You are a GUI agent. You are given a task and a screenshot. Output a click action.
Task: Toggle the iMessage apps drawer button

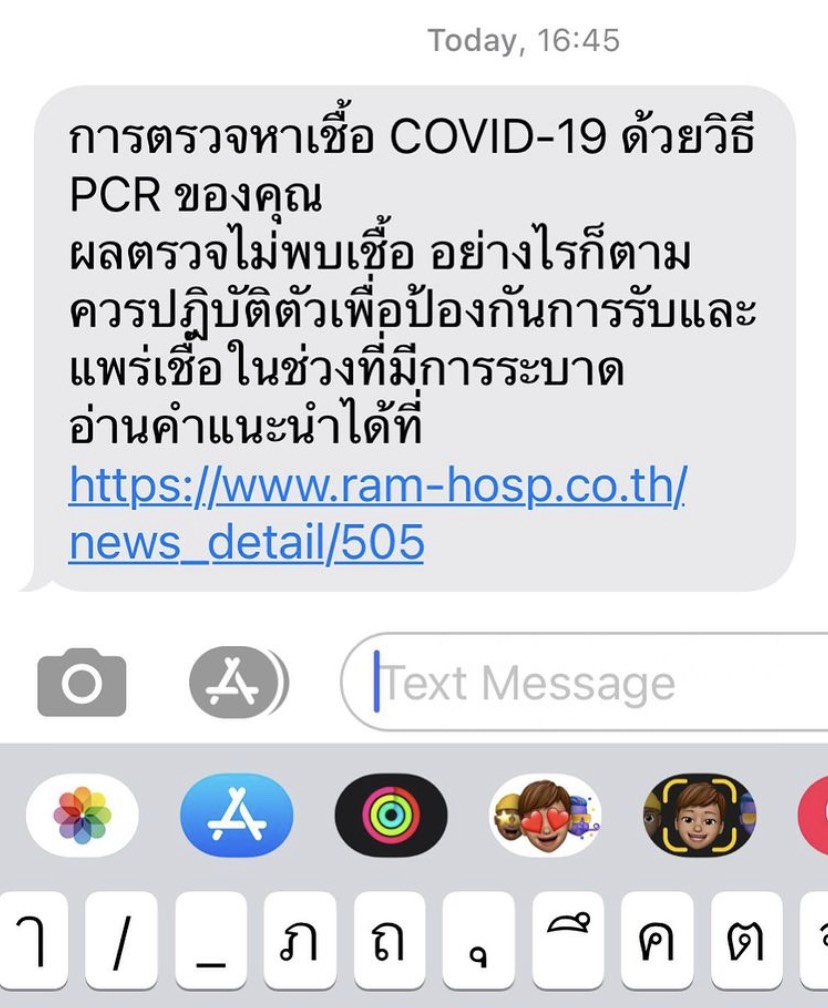tap(236, 683)
